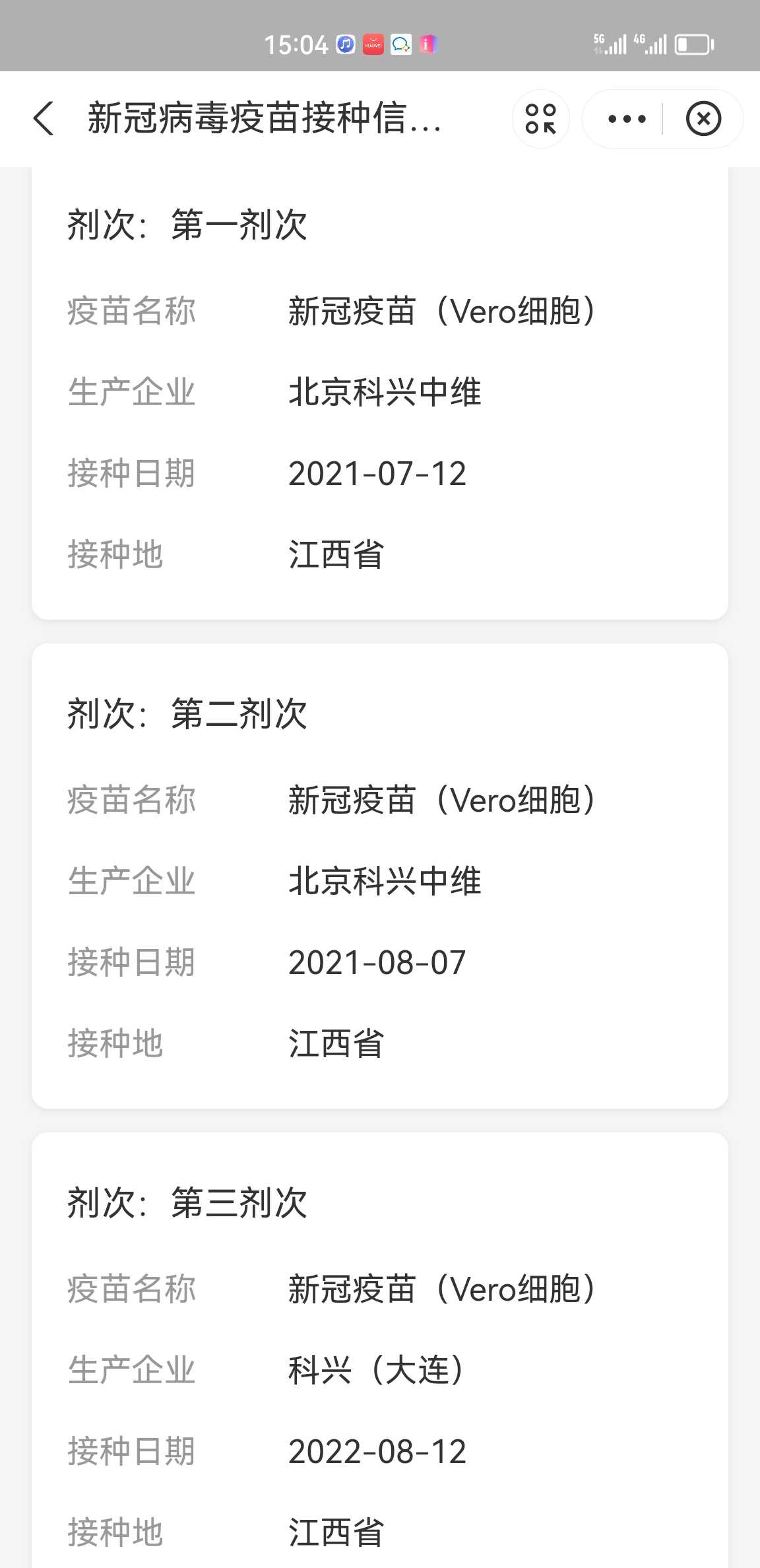Viewport: 760px width, 1568px height.
Task: Open the mini program switcher icon
Action: pos(541,119)
